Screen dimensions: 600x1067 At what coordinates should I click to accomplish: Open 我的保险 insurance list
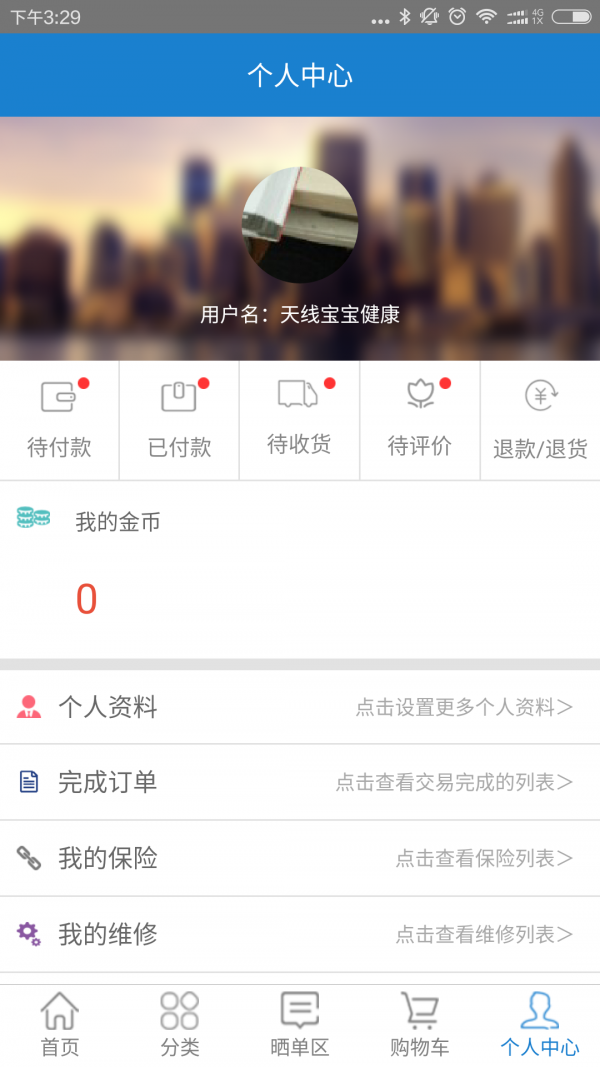click(300, 858)
